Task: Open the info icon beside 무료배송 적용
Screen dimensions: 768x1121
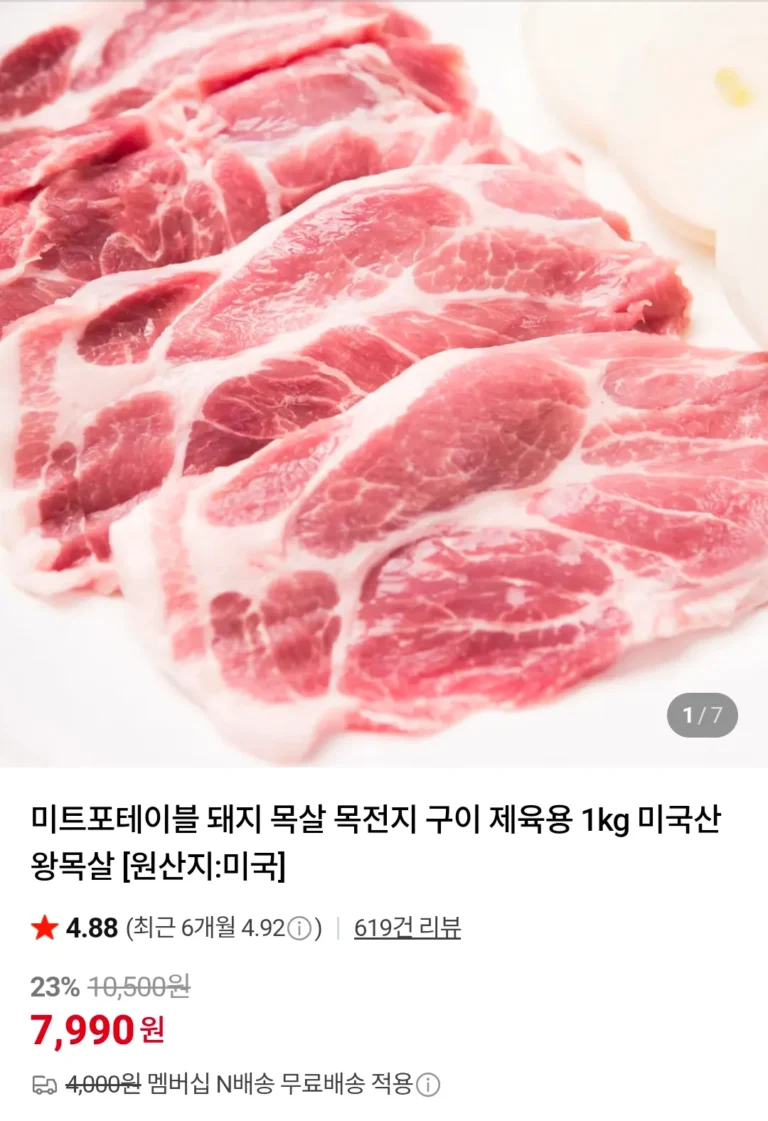Action: coord(428,1084)
